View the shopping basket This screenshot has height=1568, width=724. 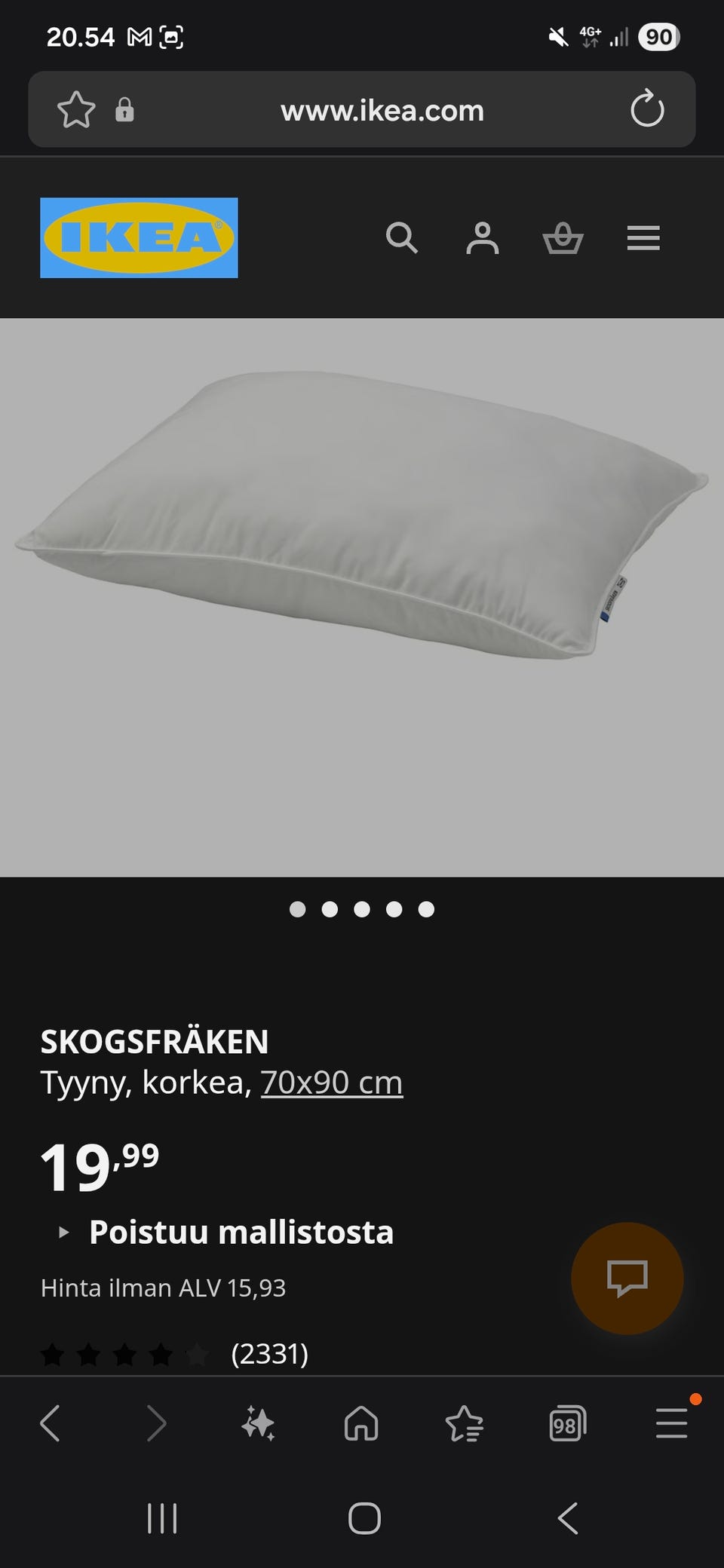[564, 238]
